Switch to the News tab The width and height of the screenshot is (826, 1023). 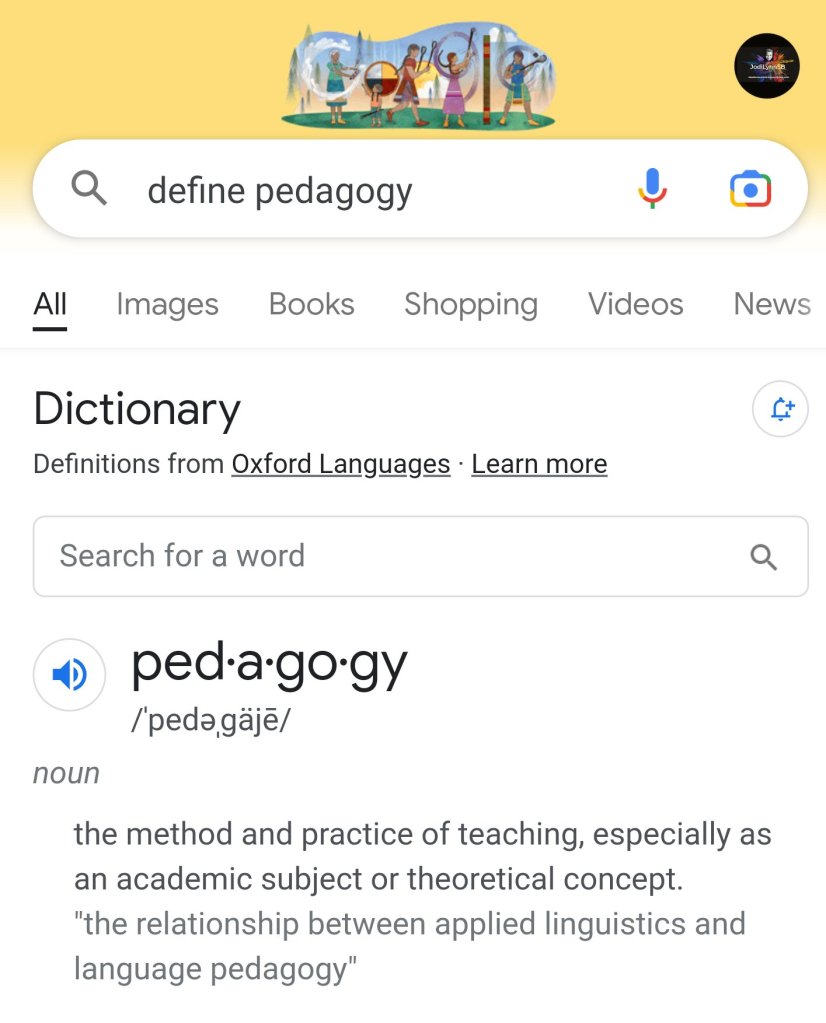click(x=771, y=304)
